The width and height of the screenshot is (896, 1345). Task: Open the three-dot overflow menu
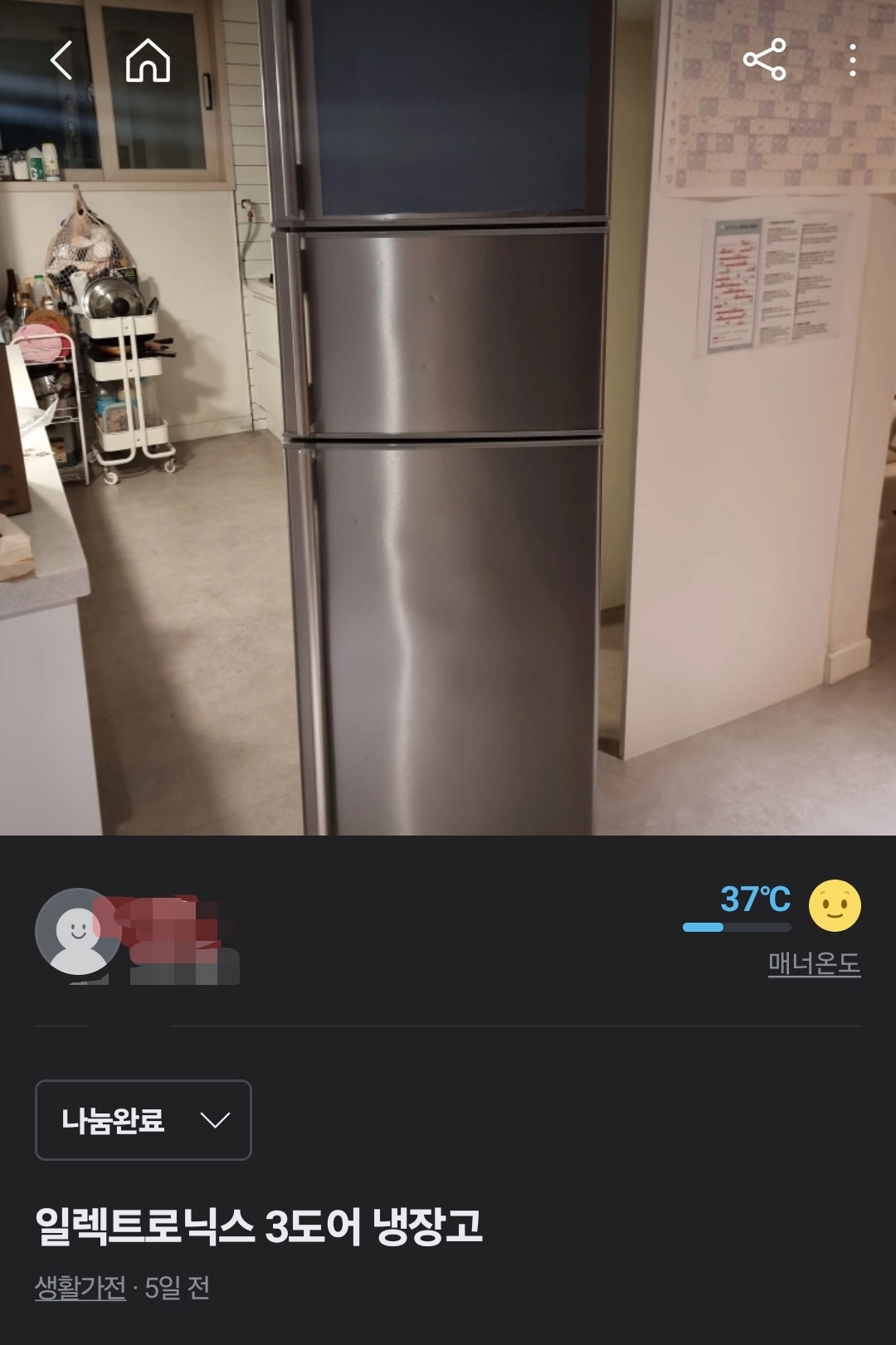pos(852,61)
